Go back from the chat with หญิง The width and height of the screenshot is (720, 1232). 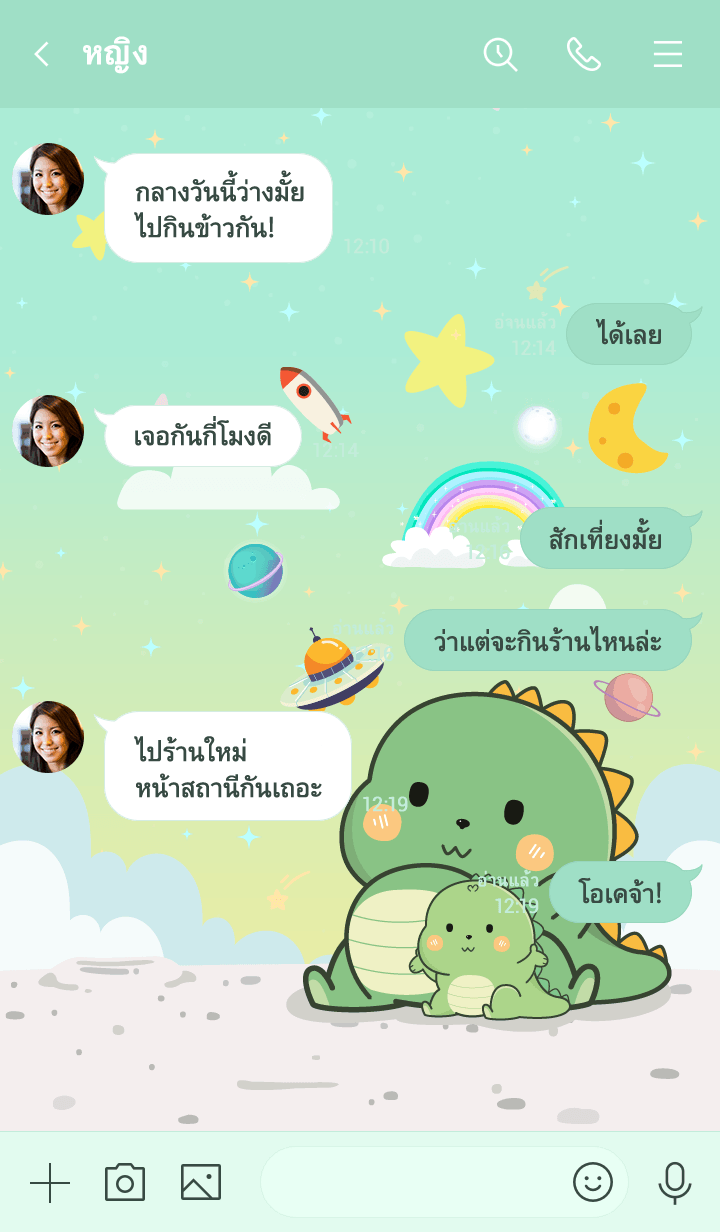point(41,54)
